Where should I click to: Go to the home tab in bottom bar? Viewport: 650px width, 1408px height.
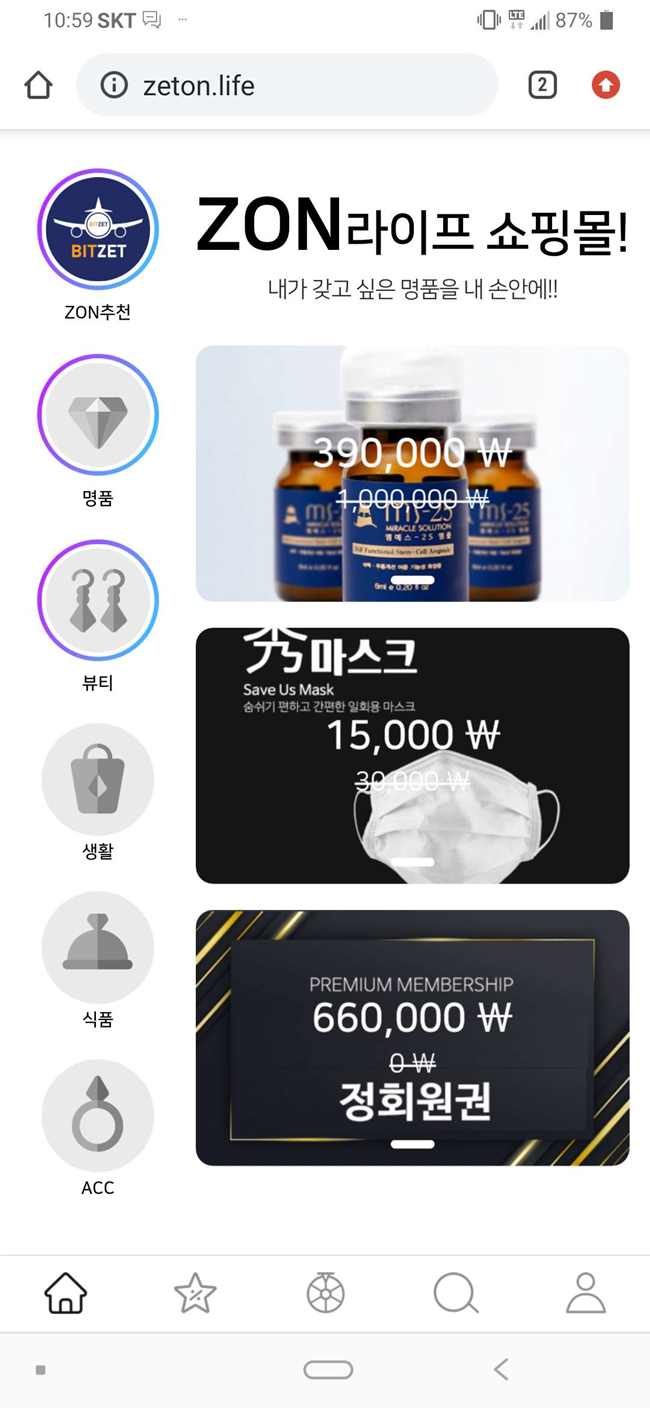(66, 1294)
